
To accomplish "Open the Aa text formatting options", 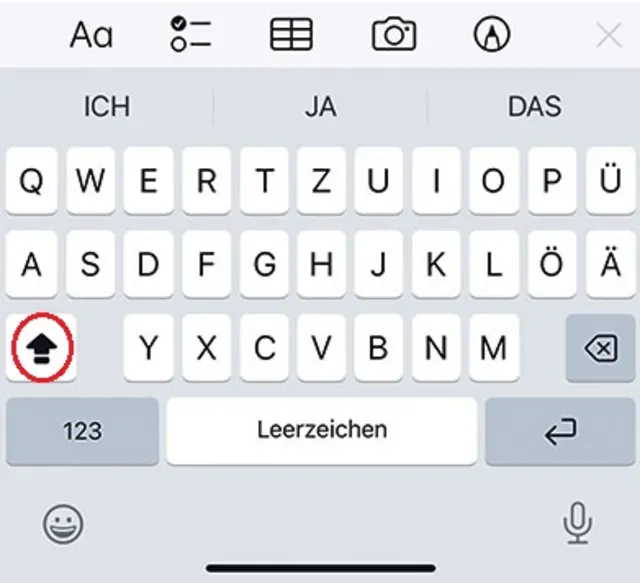I will 92,35.
